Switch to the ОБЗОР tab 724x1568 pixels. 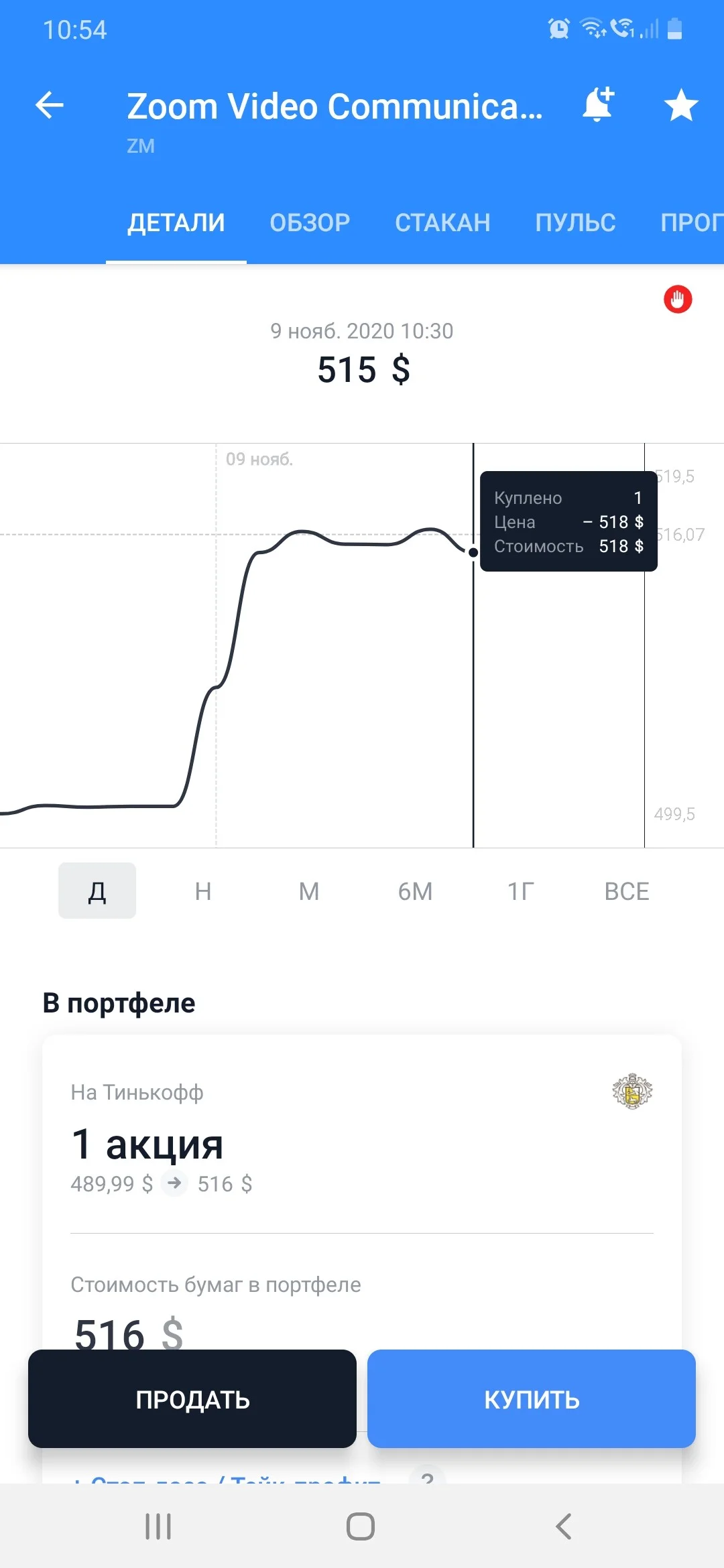[310, 222]
